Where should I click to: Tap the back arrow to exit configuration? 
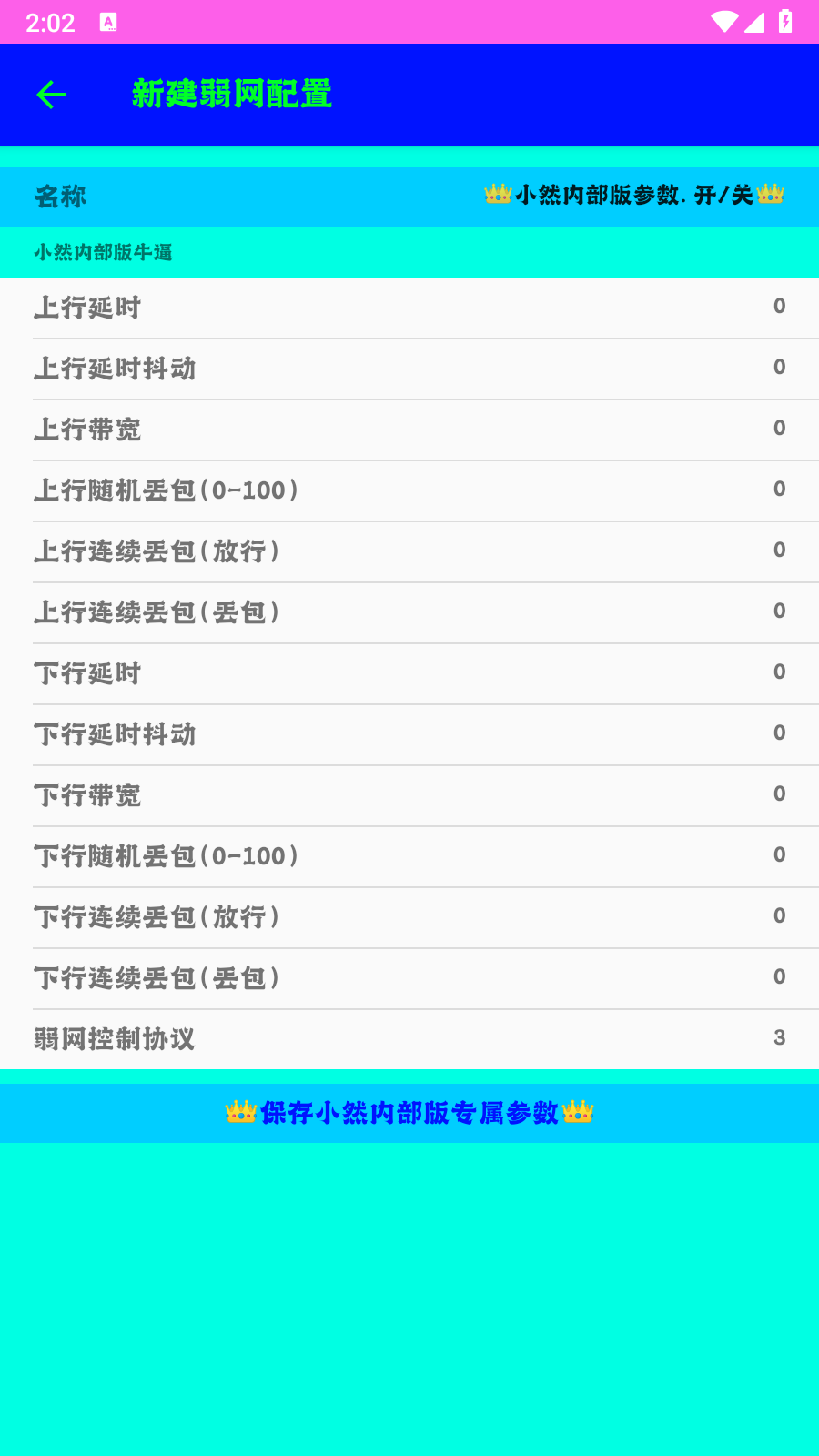(51, 94)
